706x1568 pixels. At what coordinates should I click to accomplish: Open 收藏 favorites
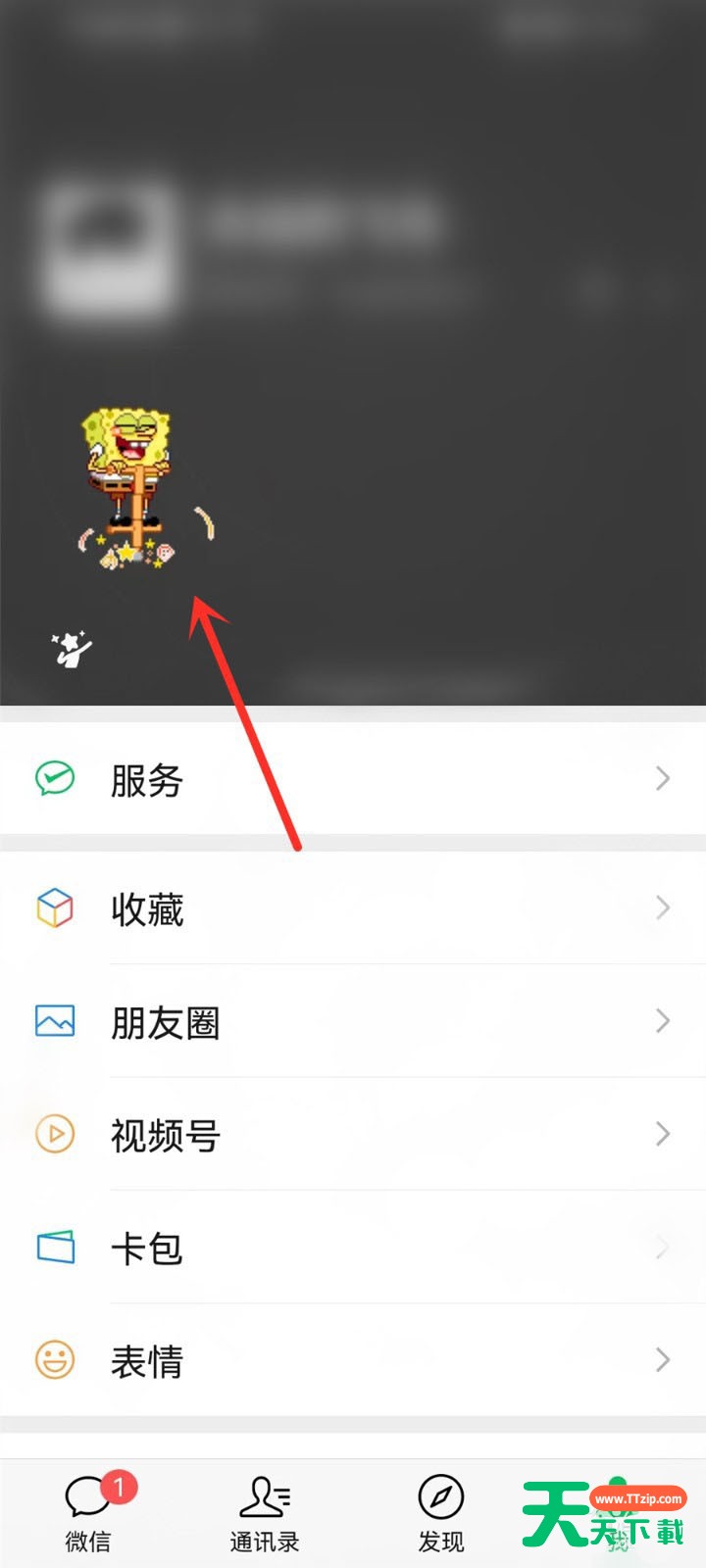[353, 908]
